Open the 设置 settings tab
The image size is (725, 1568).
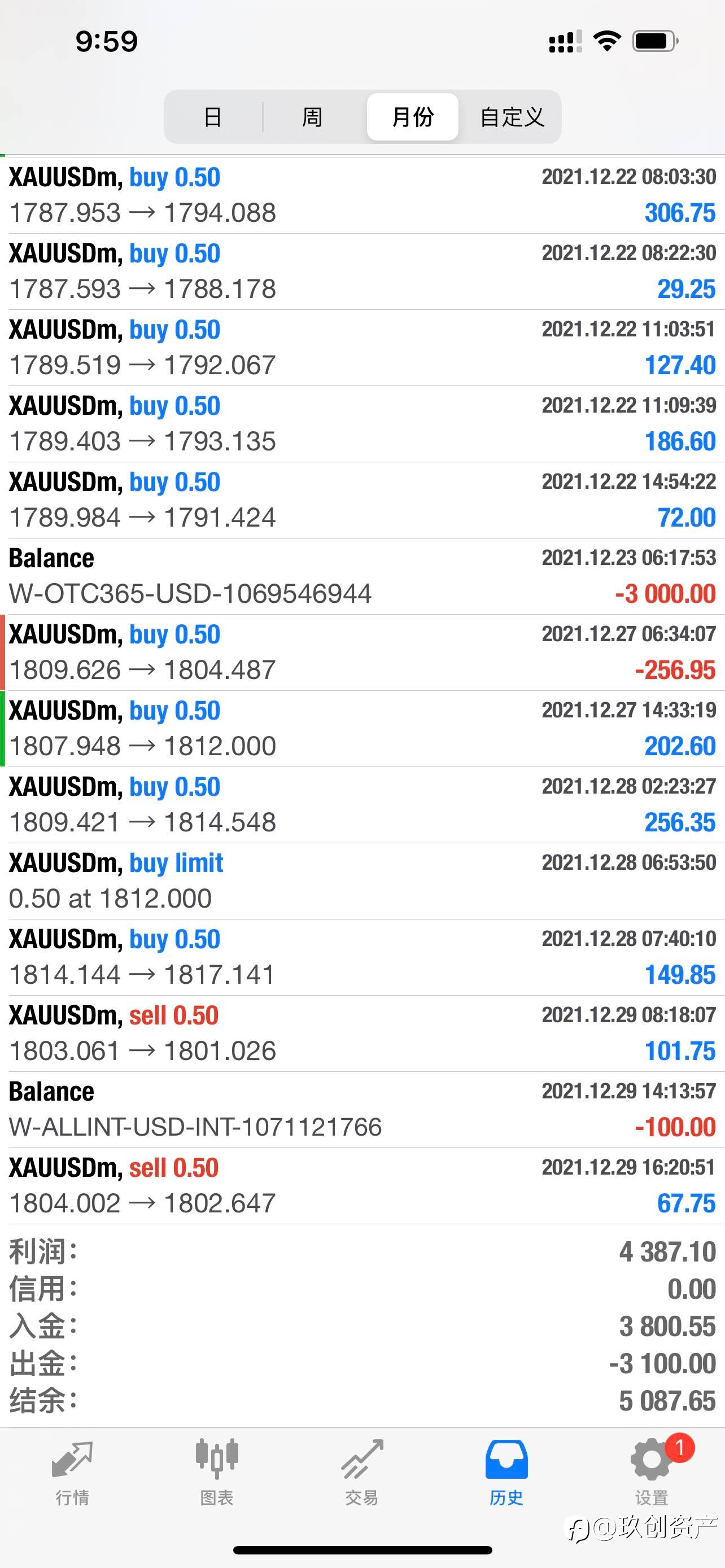[652, 1474]
